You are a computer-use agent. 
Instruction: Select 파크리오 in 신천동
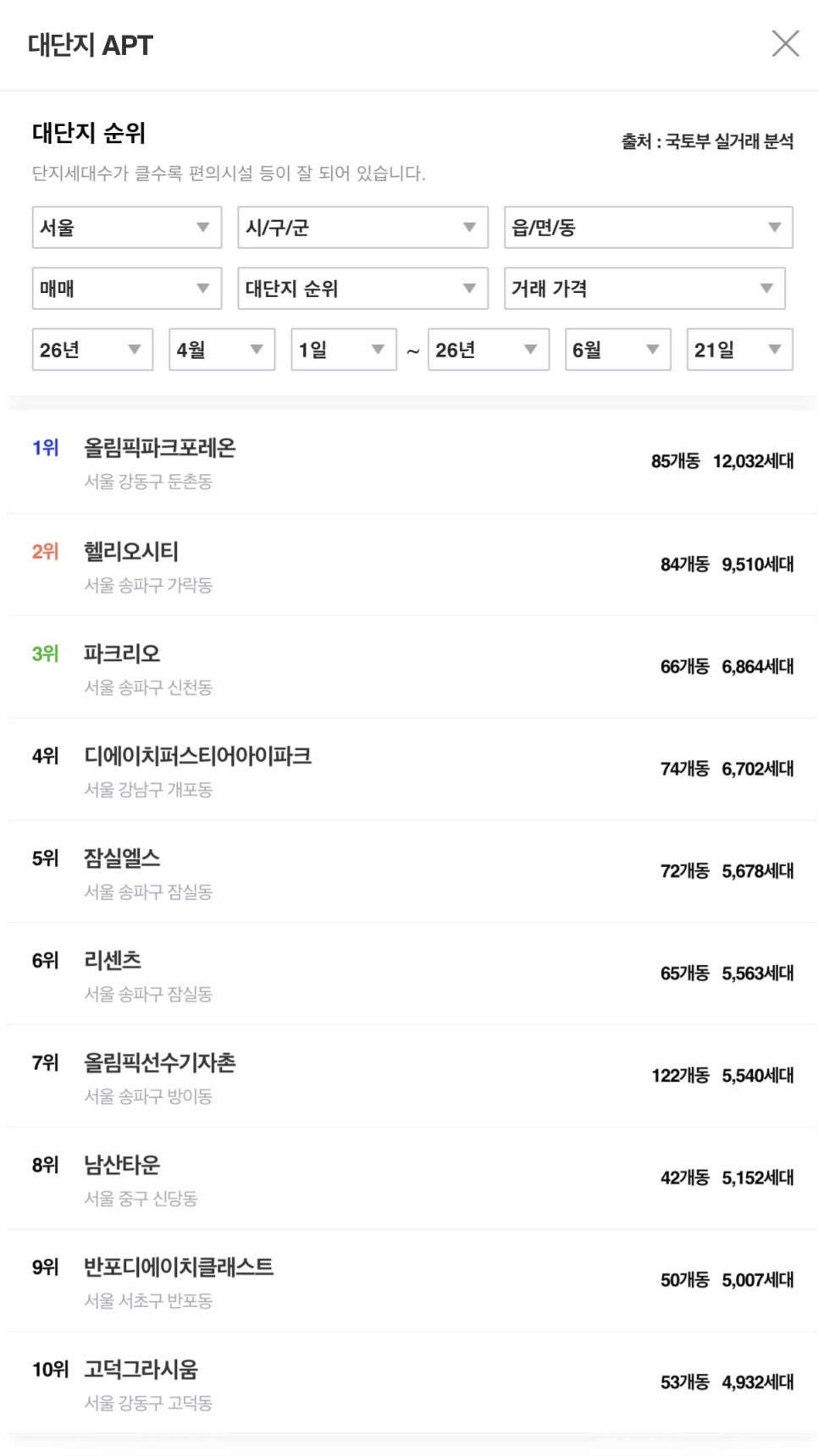[x=412, y=667]
